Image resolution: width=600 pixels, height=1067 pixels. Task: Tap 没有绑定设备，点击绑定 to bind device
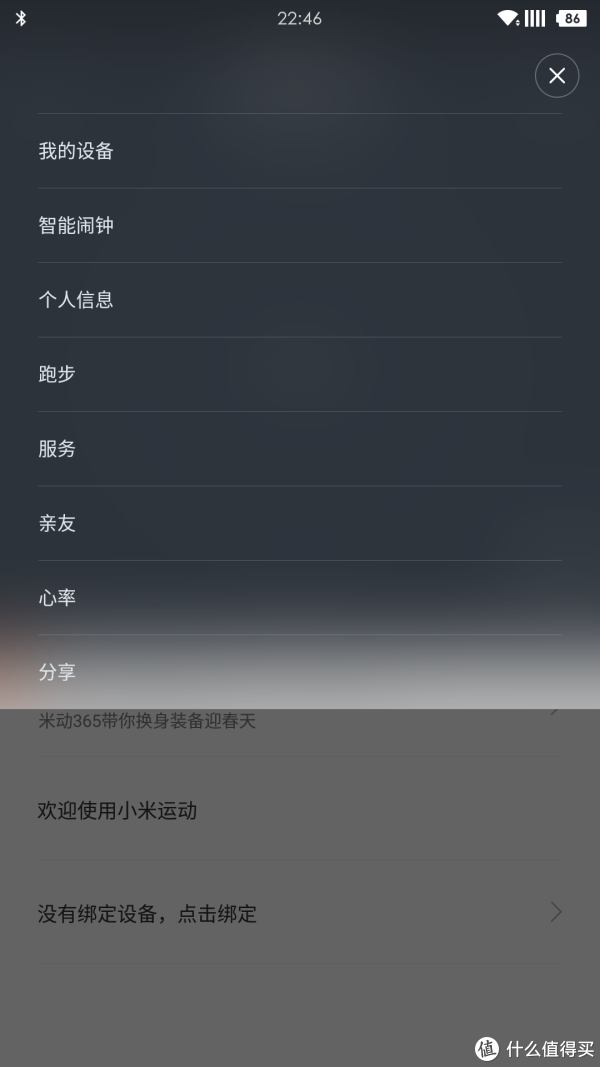click(x=299, y=913)
